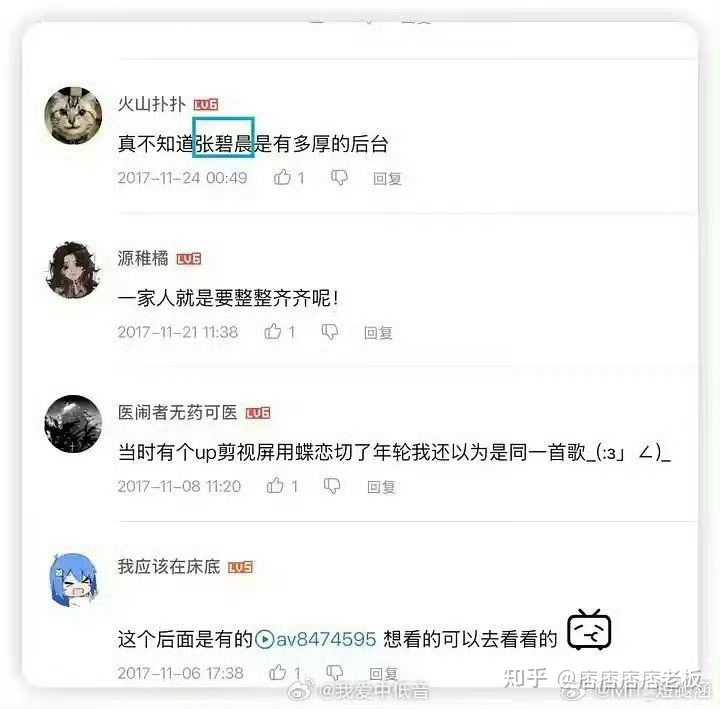Like the comment by 我应该在床底
This screenshot has height=709, width=720.
276,673
